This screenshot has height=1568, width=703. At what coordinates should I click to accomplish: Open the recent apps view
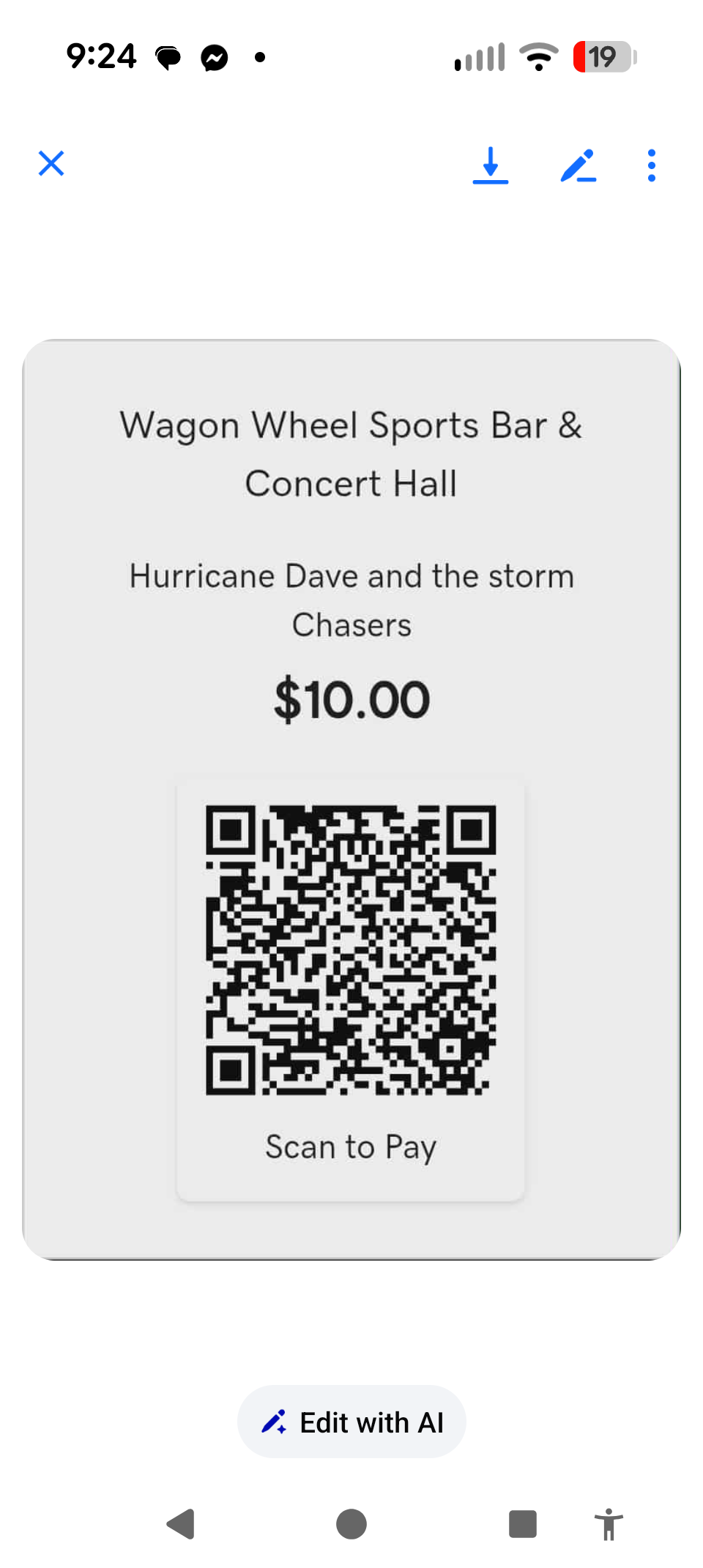[522, 1524]
